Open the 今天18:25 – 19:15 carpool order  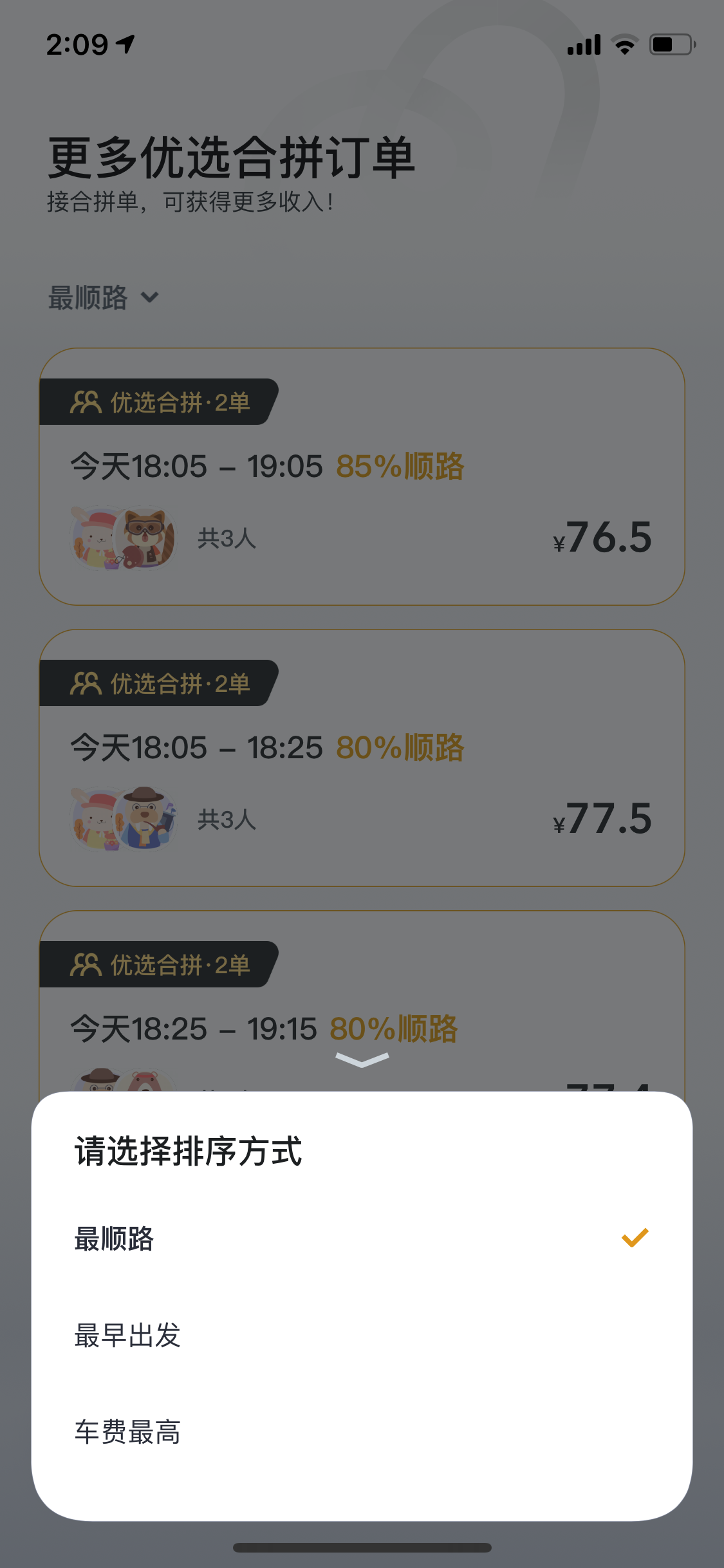pos(362,1004)
